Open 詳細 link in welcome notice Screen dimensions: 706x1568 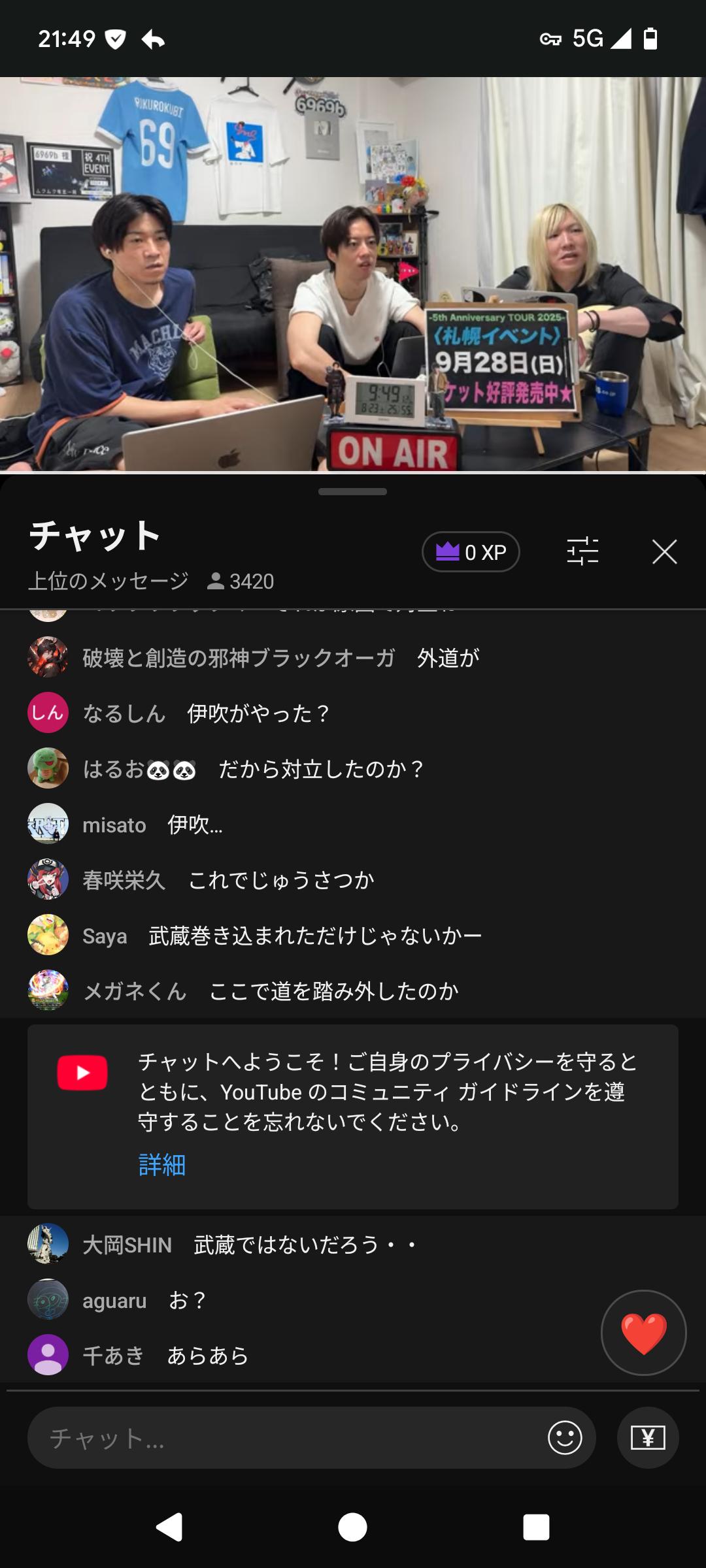162,1165
